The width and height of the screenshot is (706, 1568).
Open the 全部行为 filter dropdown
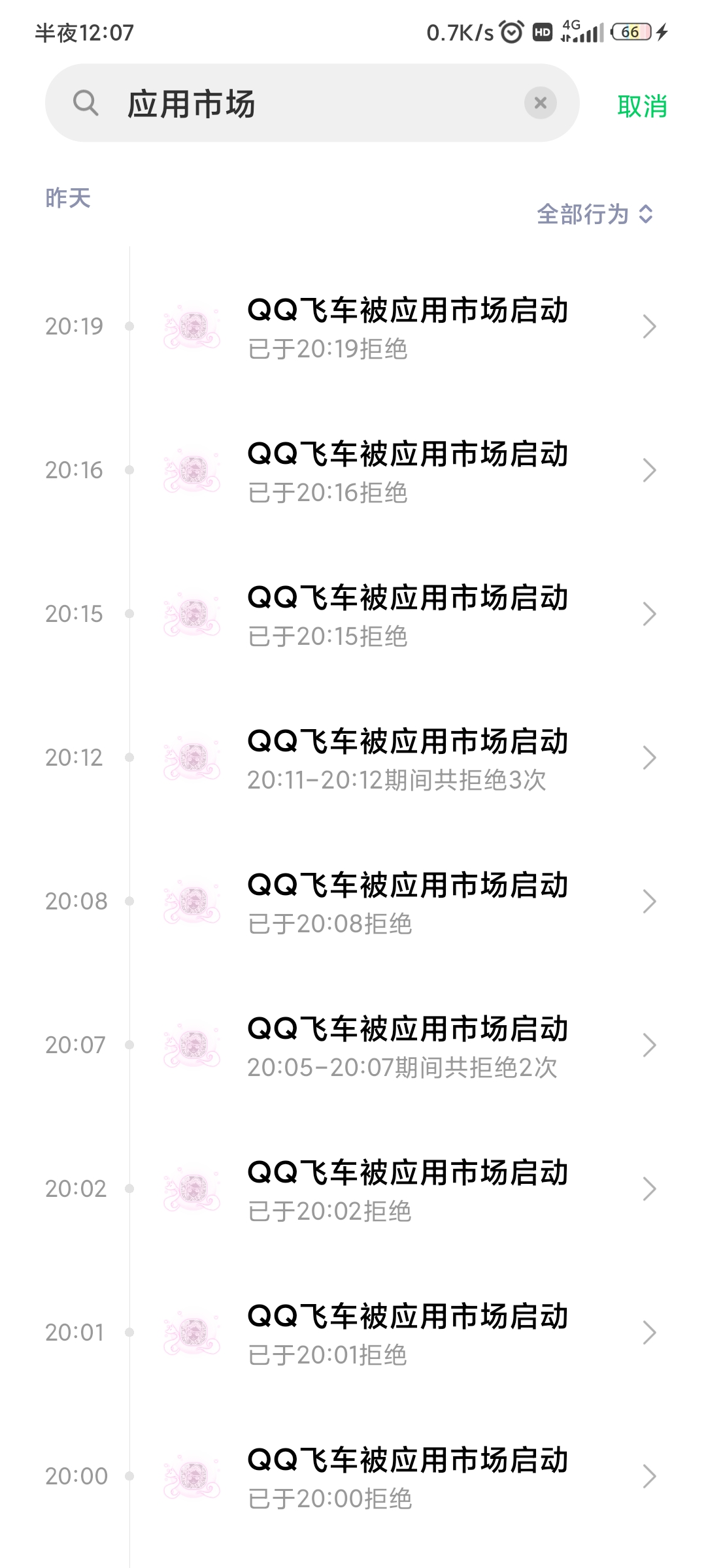pyautogui.click(x=595, y=214)
